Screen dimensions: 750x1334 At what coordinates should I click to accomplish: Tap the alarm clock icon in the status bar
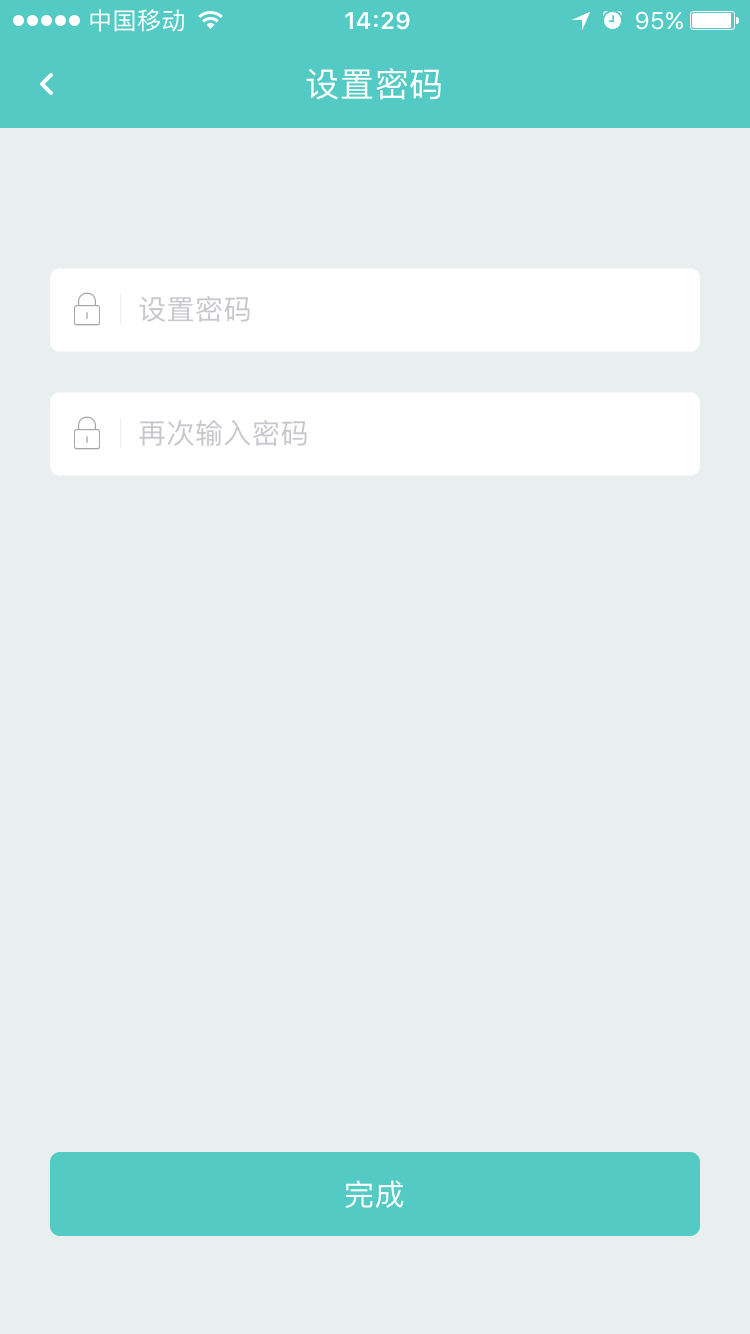[x=613, y=18]
